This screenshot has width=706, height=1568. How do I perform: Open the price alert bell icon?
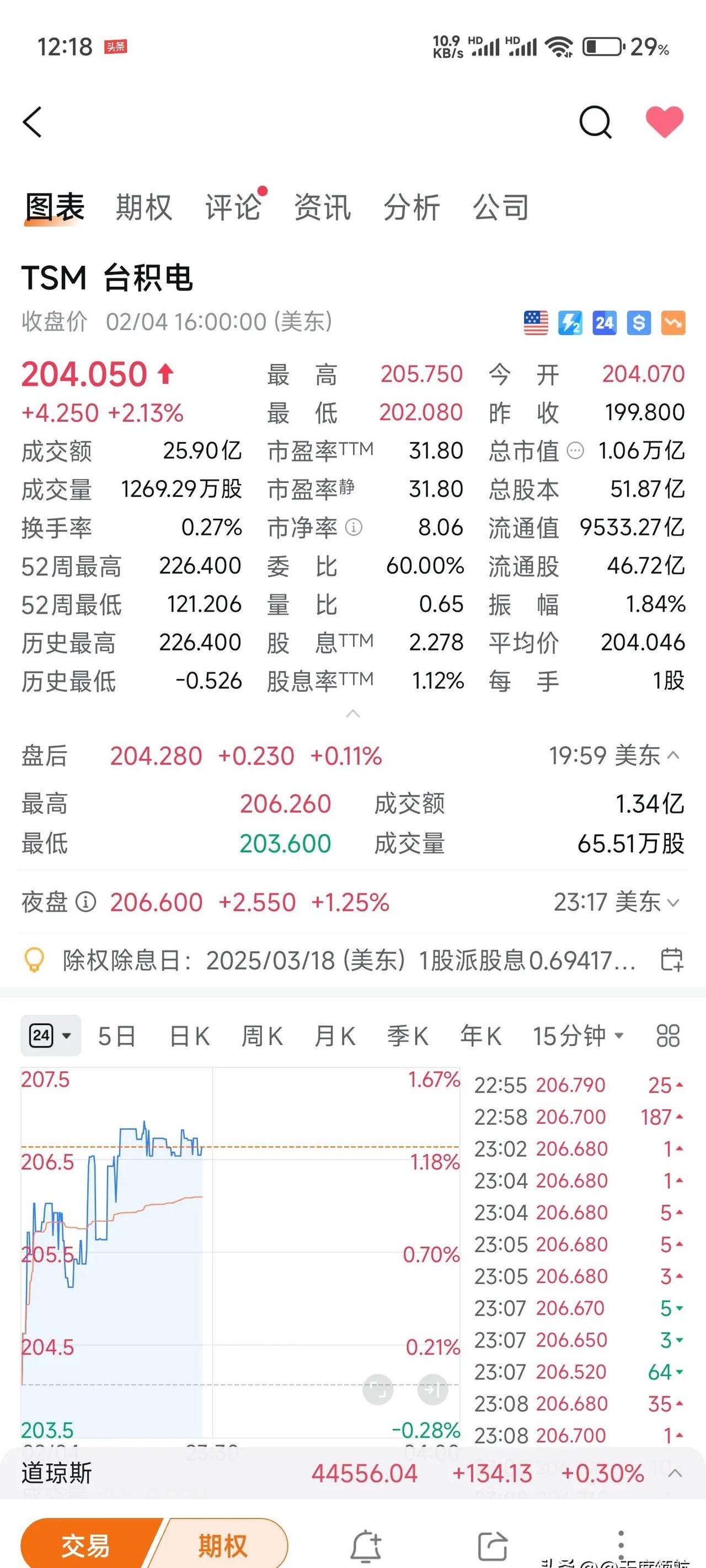click(366, 1546)
